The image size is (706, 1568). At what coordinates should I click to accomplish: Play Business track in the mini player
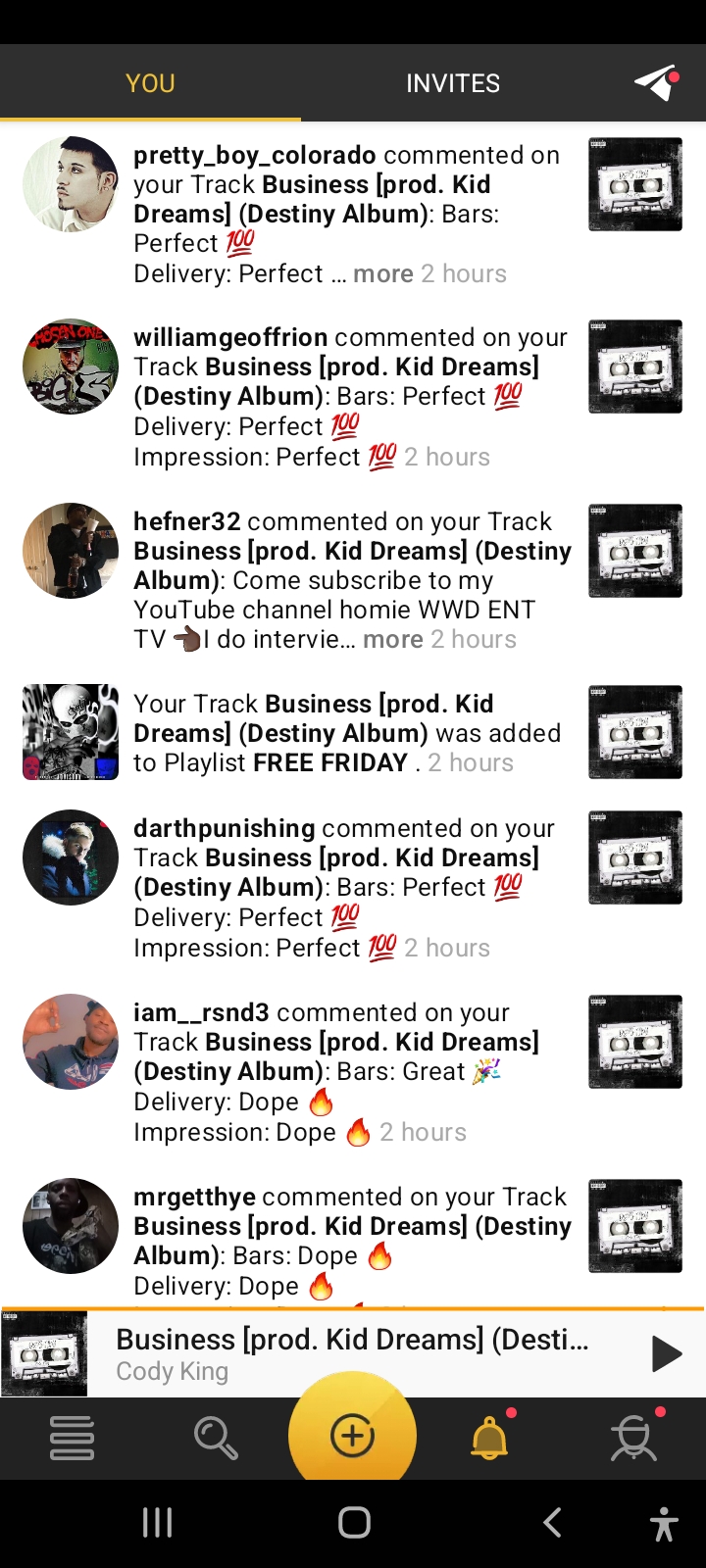tap(666, 1354)
